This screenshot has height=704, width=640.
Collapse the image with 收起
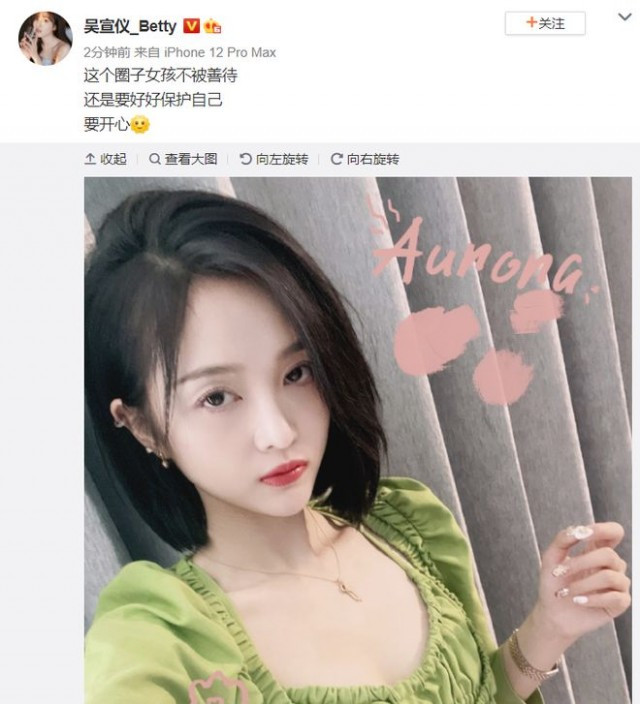(106, 159)
